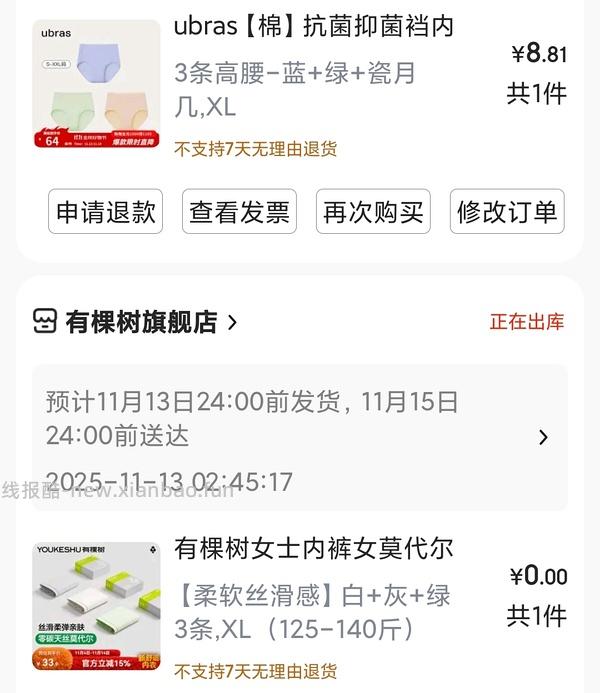
Task: Open 查看发票 to view the invoice
Action: pyautogui.click(x=239, y=212)
